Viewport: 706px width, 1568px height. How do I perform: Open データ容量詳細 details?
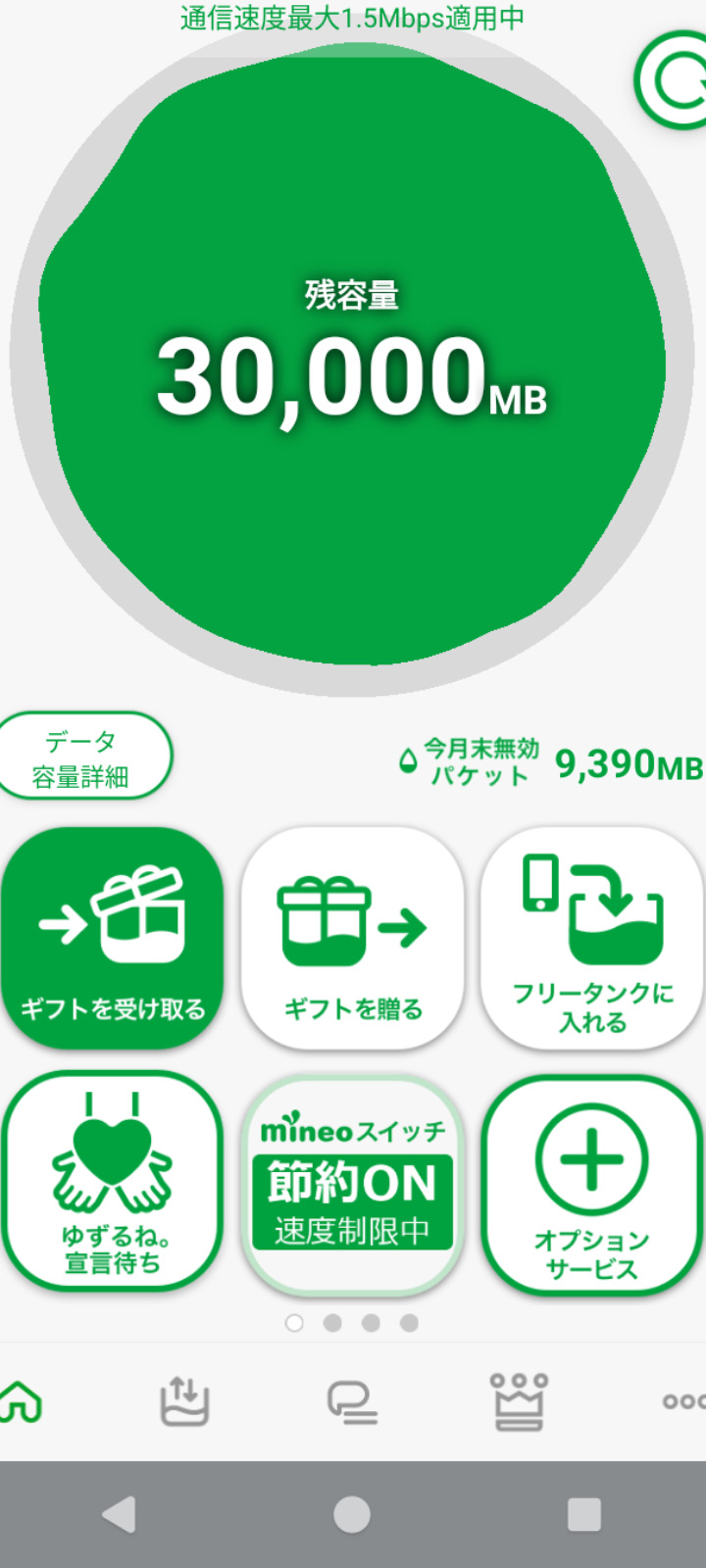[83, 758]
